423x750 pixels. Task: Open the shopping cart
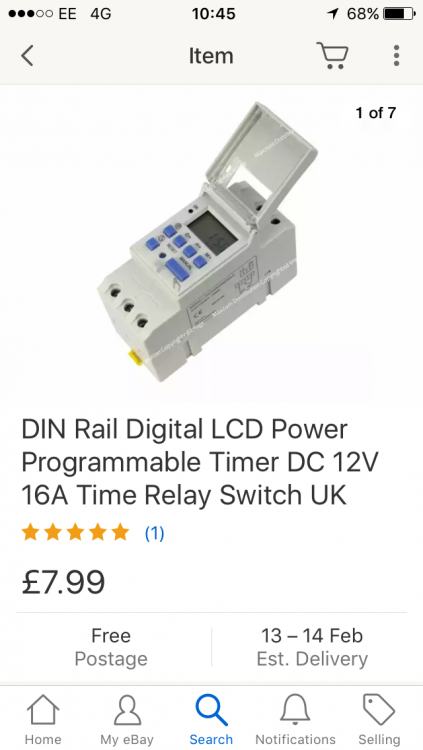click(332, 55)
